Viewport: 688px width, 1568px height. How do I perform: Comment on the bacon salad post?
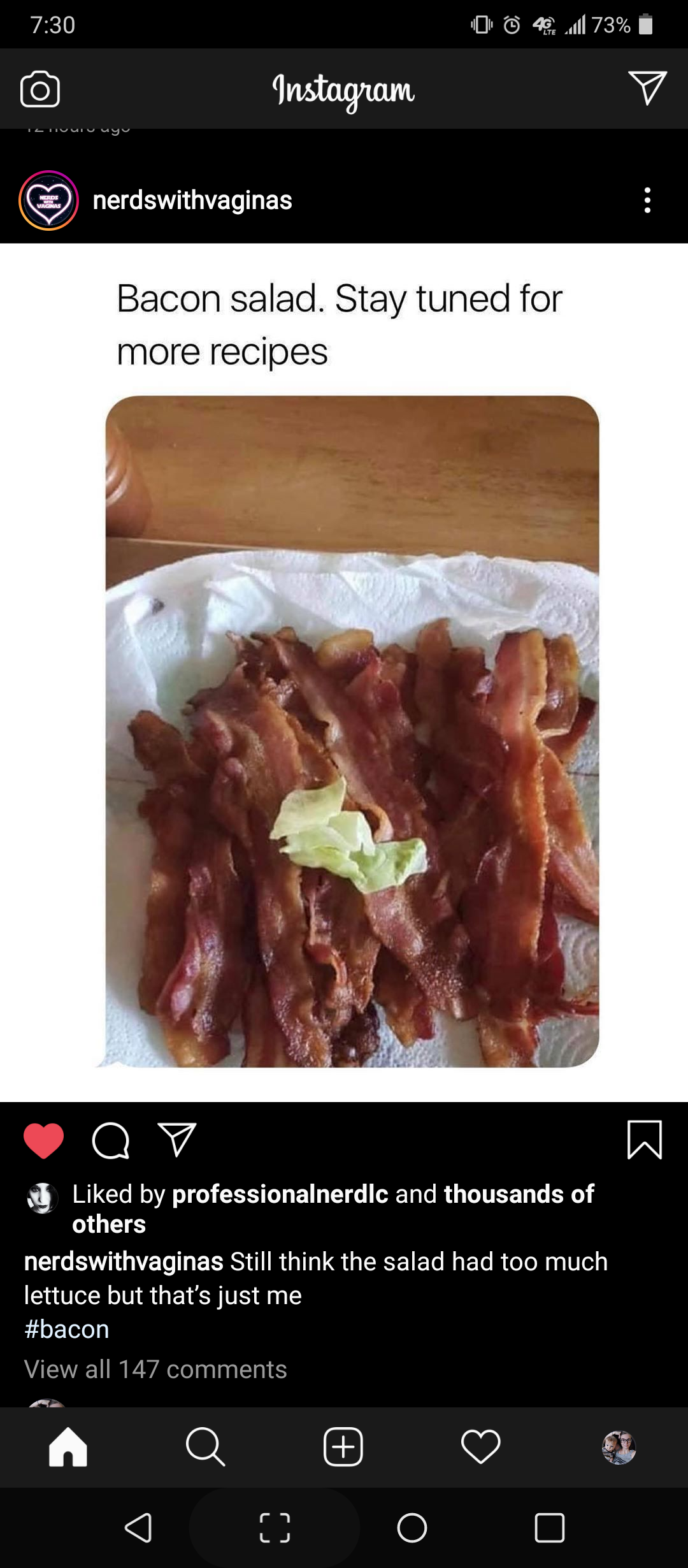[x=111, y=1140]
